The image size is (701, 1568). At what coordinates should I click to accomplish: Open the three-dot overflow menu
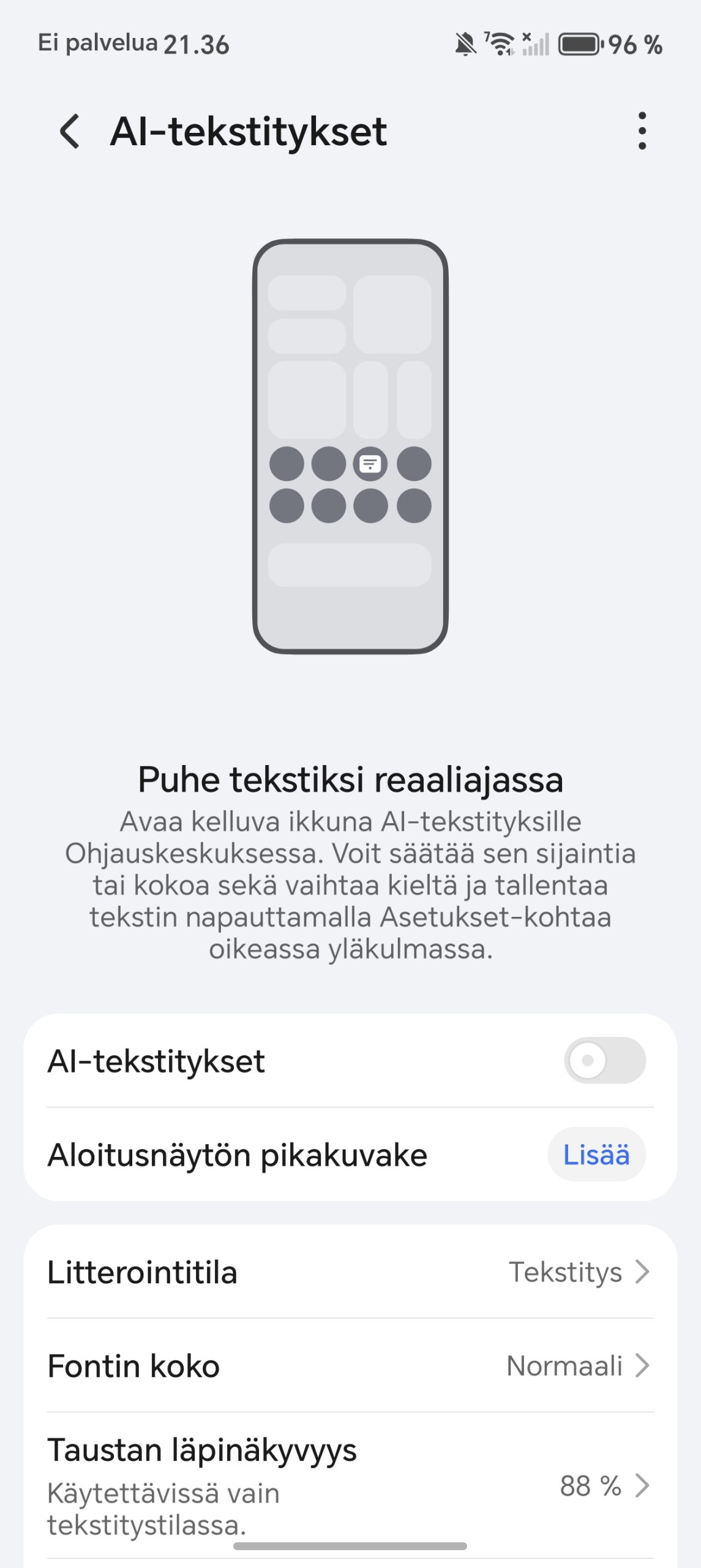click(642, 131)
